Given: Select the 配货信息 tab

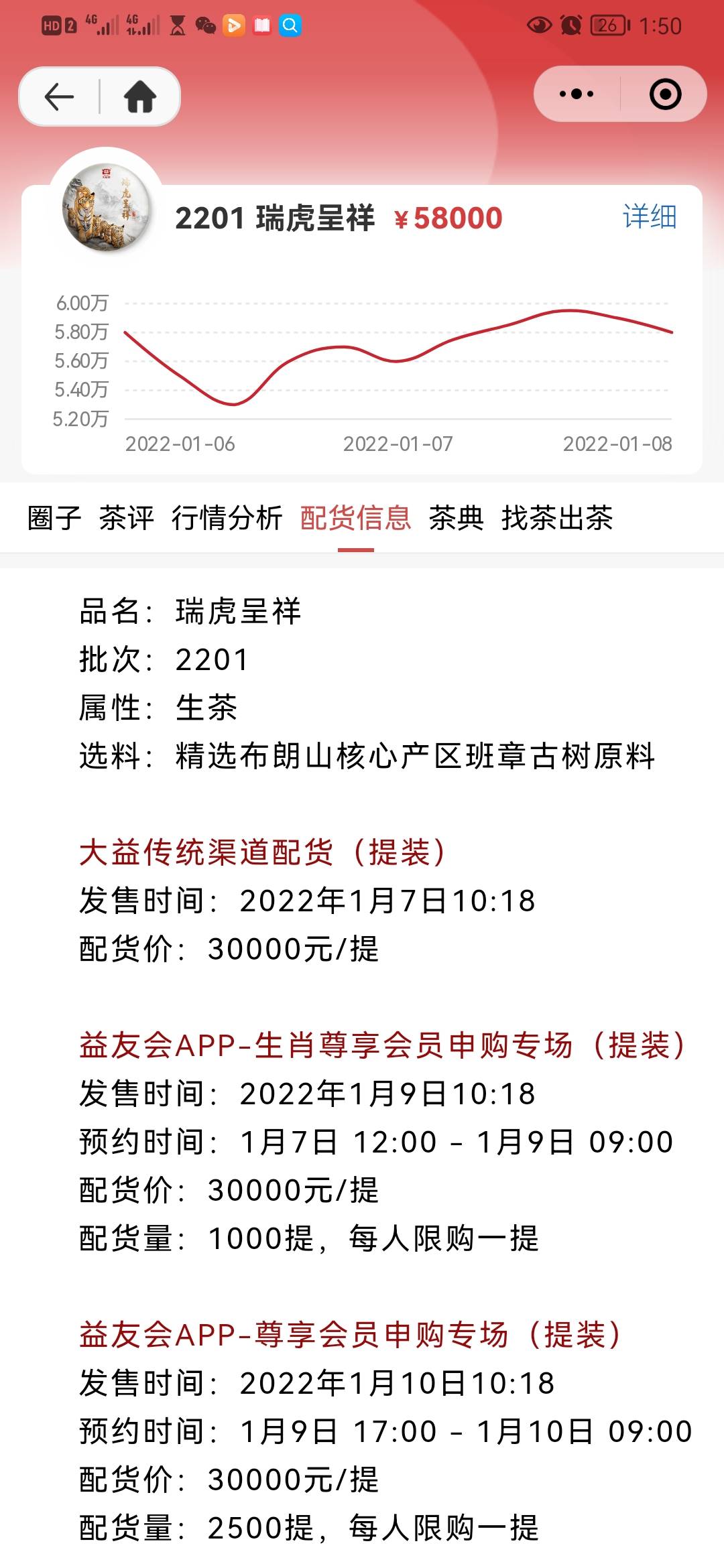Looking at the screenshot, I should pos(356,518).
